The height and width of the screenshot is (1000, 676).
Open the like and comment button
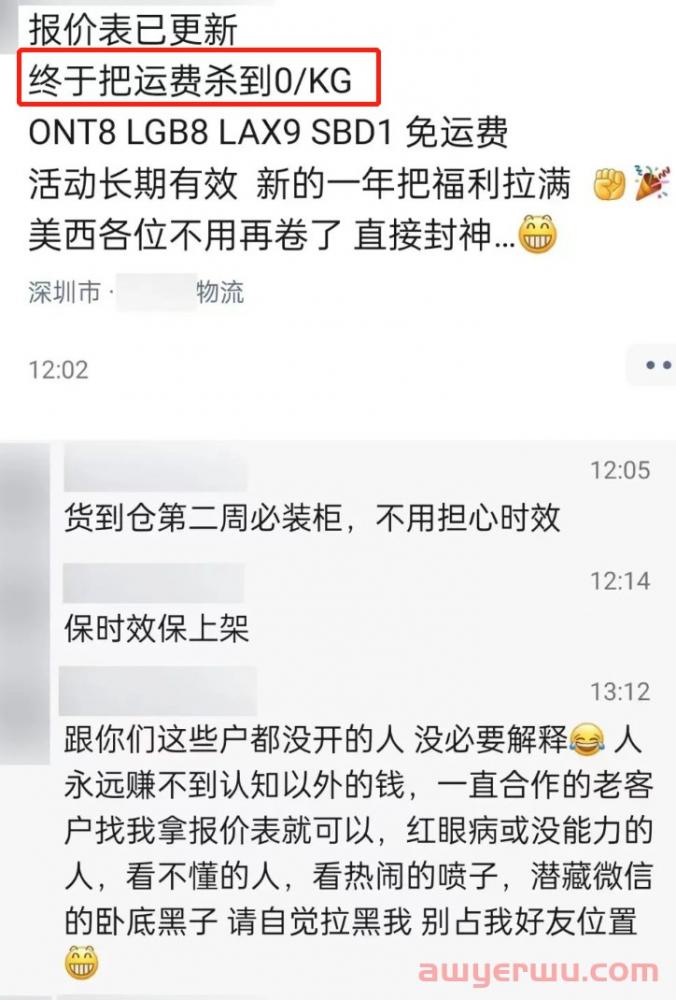tap(656, 367)
